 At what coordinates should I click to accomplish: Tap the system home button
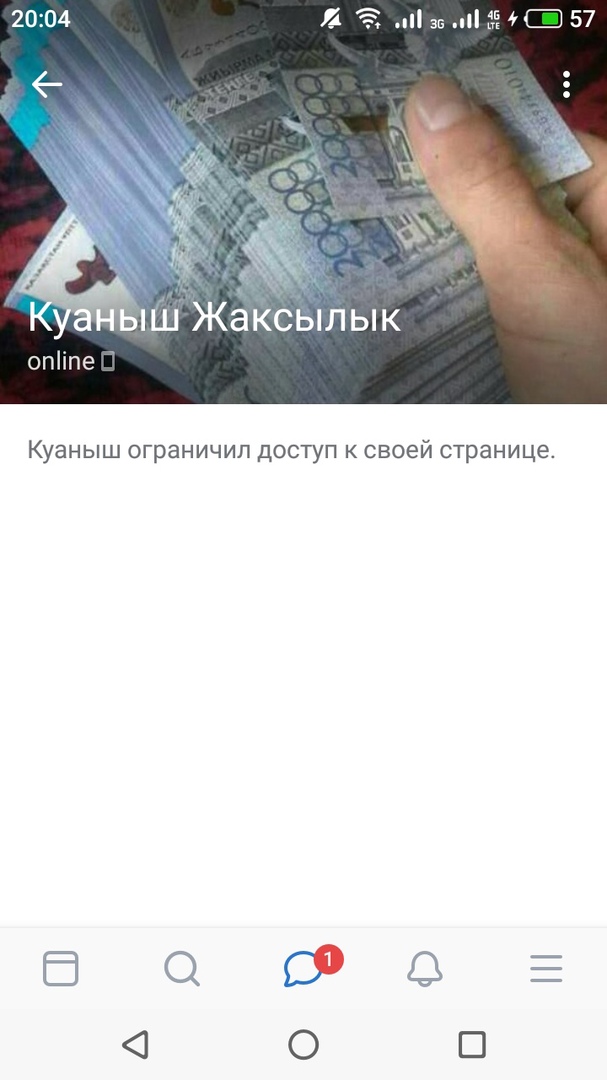tap(303, 1045)
